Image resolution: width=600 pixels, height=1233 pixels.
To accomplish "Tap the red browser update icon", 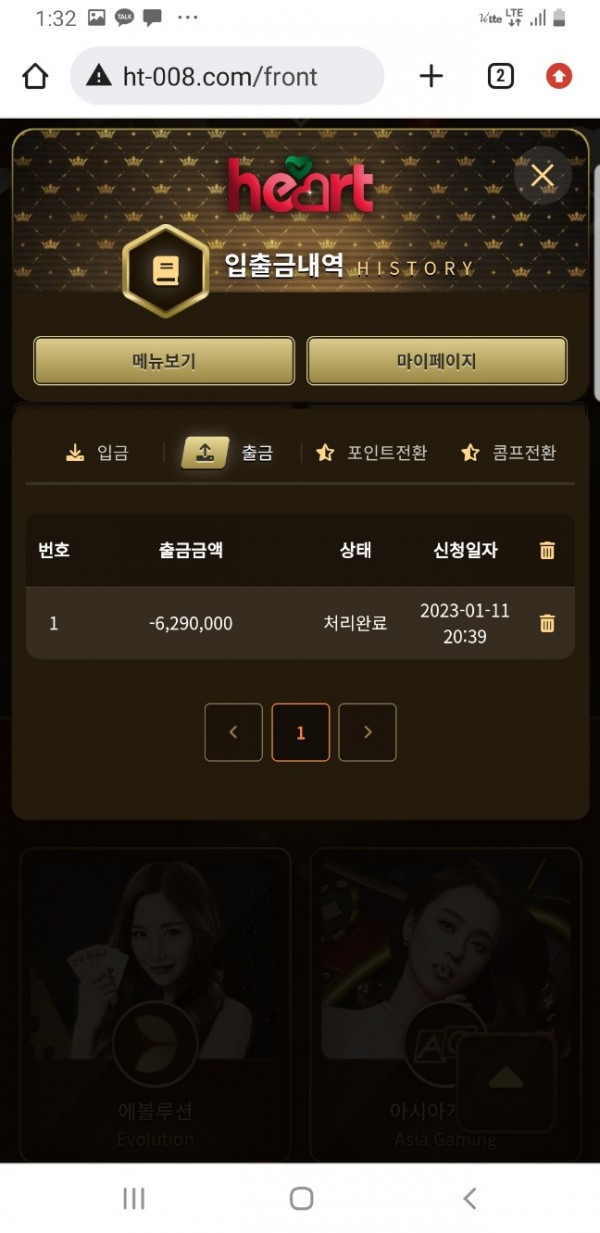I will click(x=559, y=76).
